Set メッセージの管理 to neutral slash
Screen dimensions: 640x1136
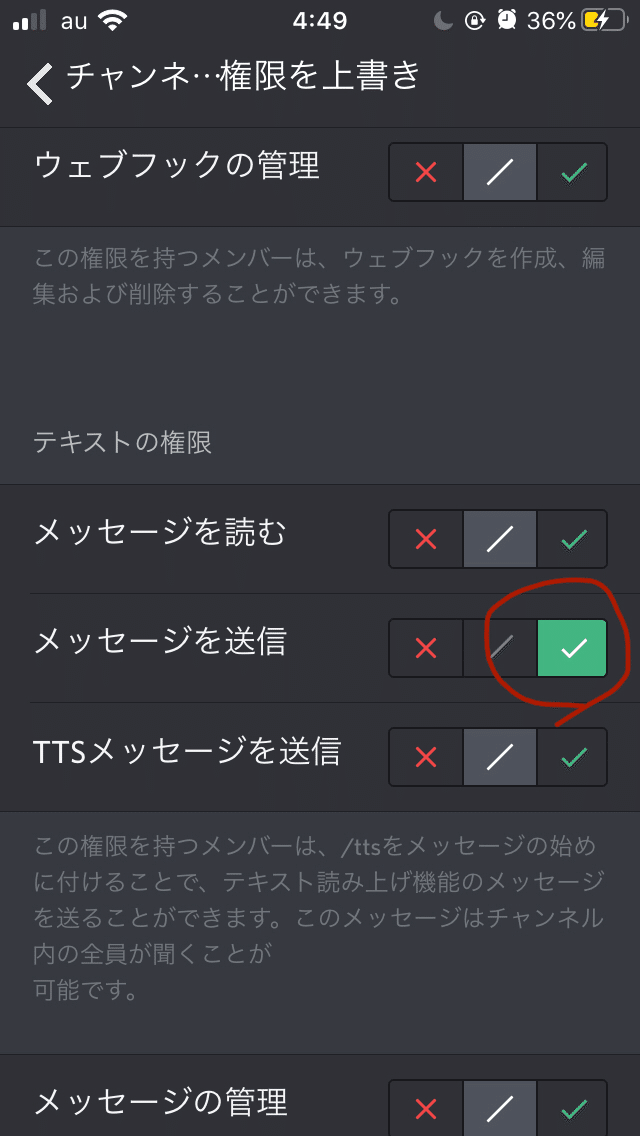[499, 1108]
